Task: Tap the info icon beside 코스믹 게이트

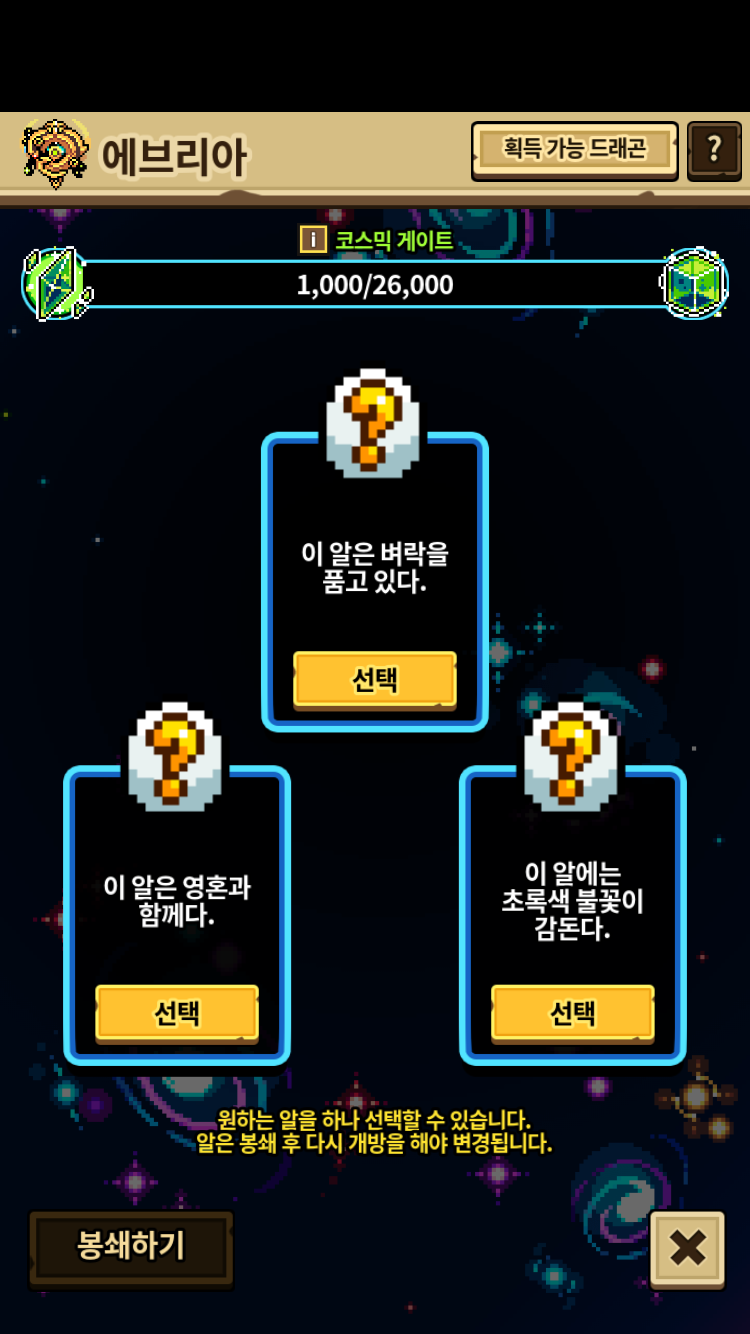Action: tap(313, 239)
